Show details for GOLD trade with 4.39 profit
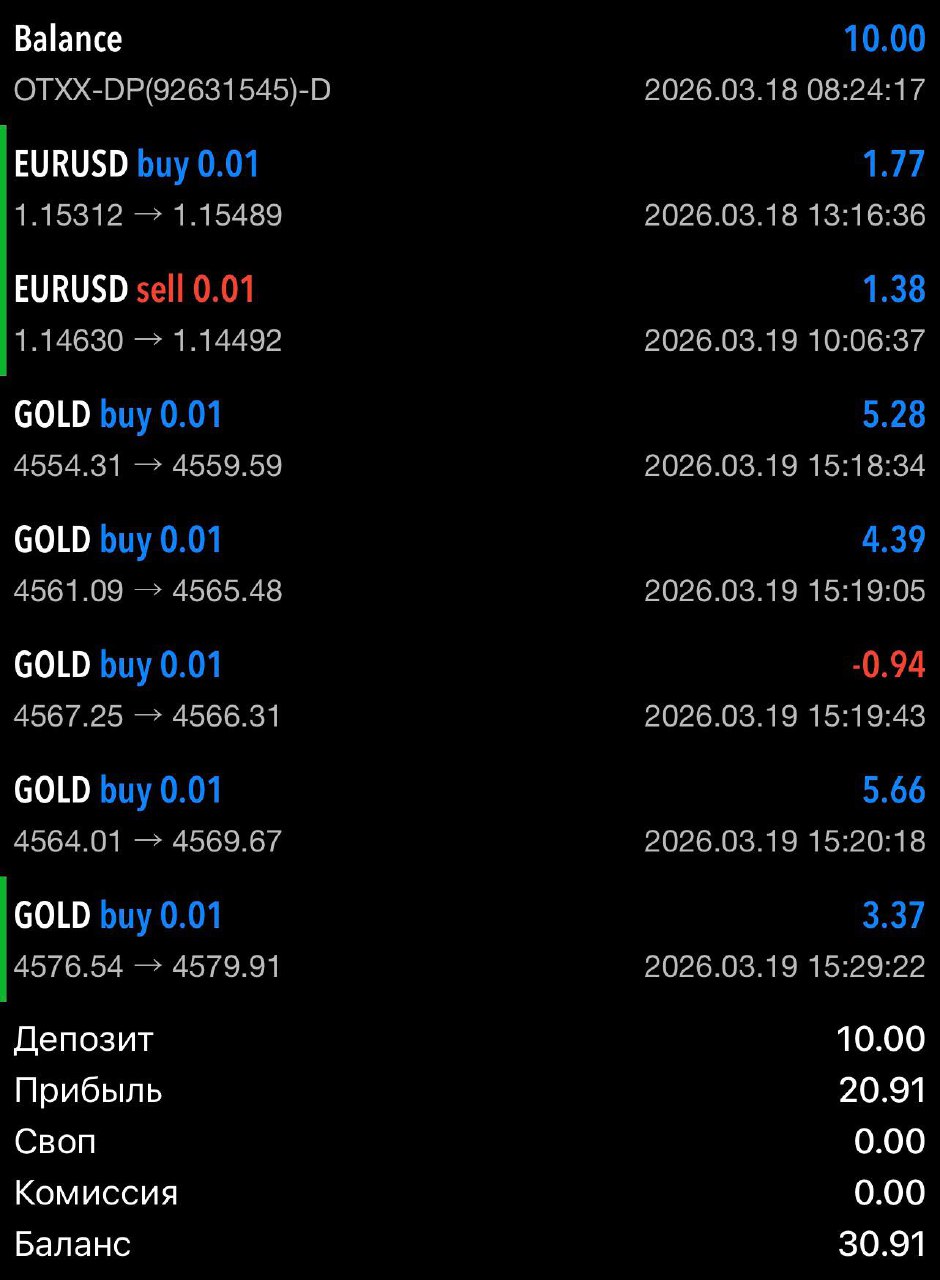The width and height of the screenshot is (940, 1280). coord(470,564)
